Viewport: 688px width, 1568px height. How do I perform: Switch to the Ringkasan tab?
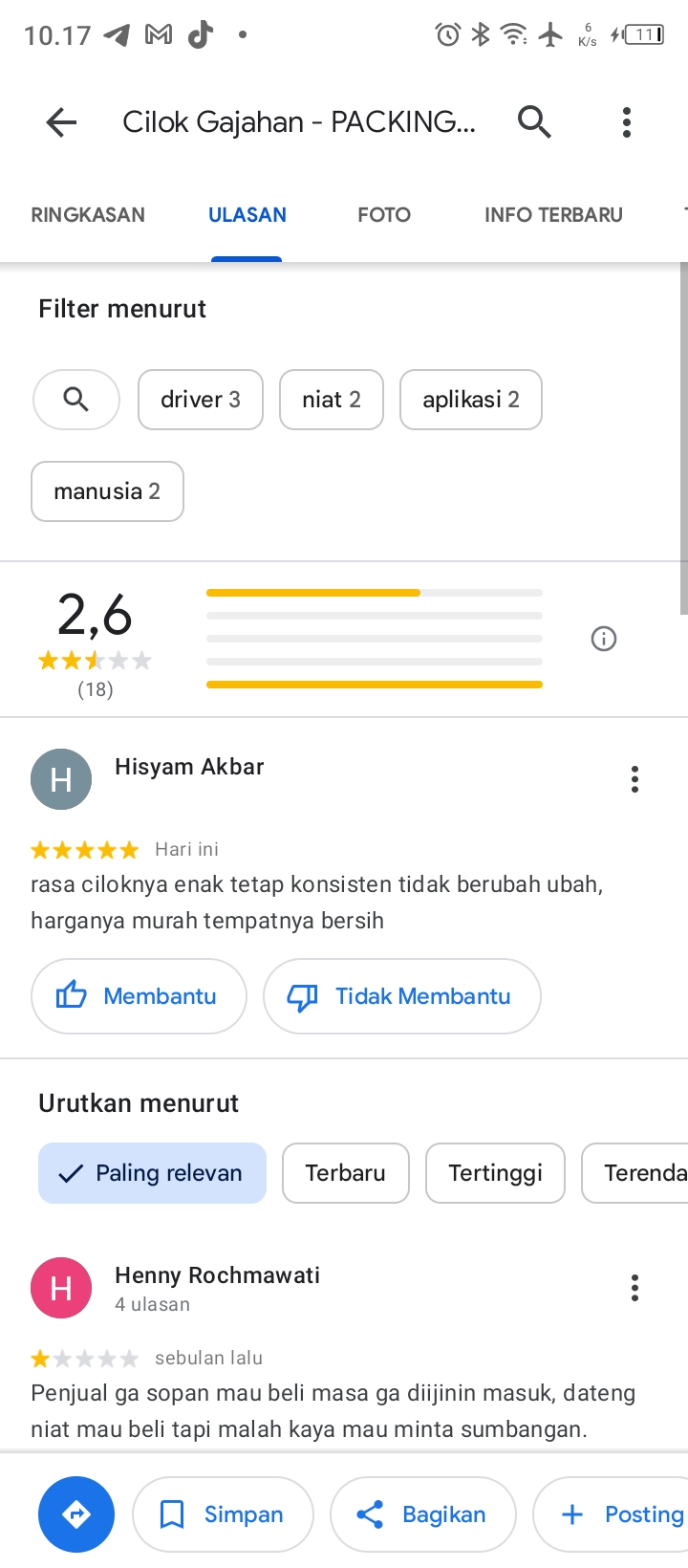(x=88, y=215)
